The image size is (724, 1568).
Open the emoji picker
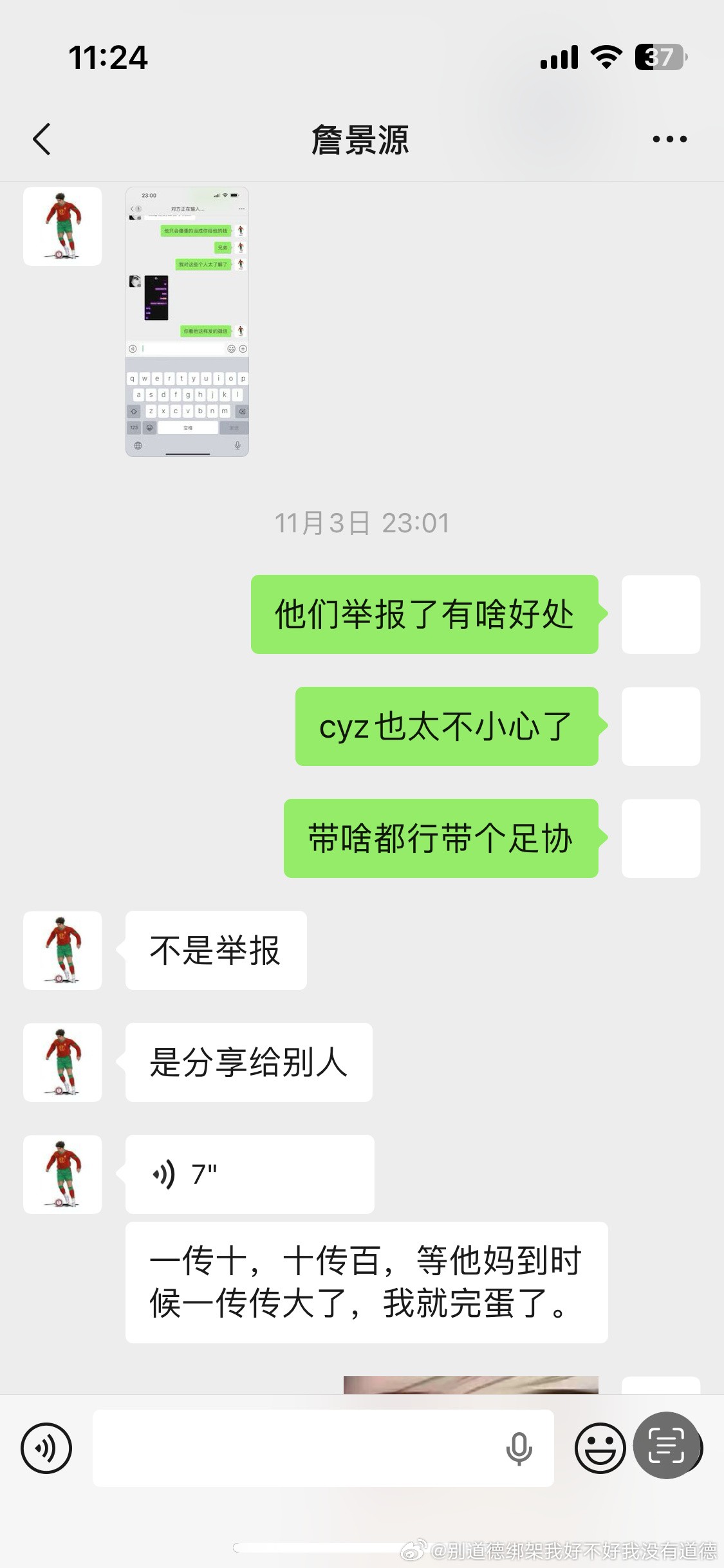coord(600,1448)
